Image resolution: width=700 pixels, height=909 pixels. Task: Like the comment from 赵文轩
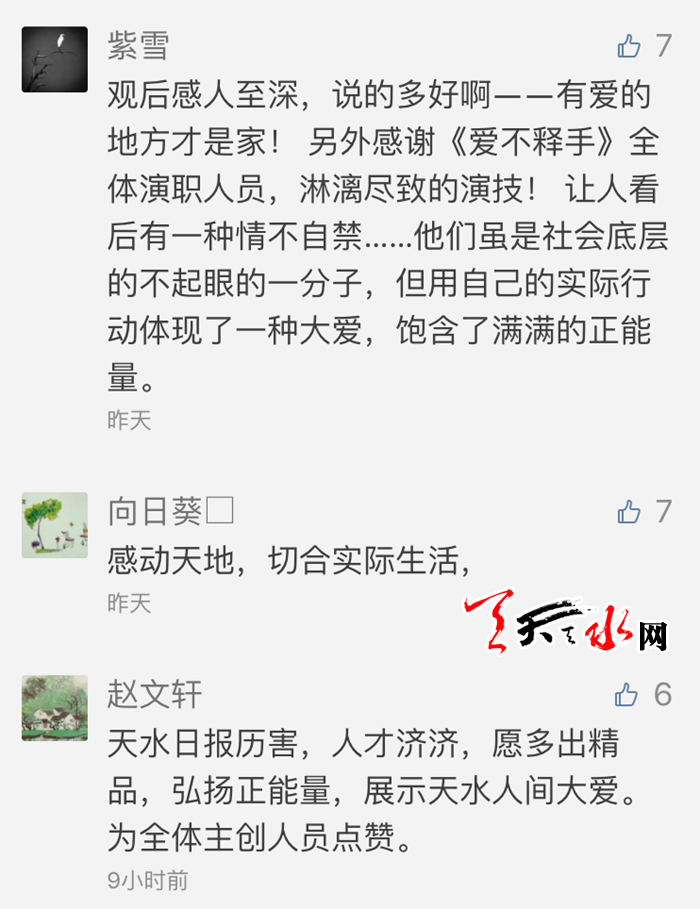(627, 695)
